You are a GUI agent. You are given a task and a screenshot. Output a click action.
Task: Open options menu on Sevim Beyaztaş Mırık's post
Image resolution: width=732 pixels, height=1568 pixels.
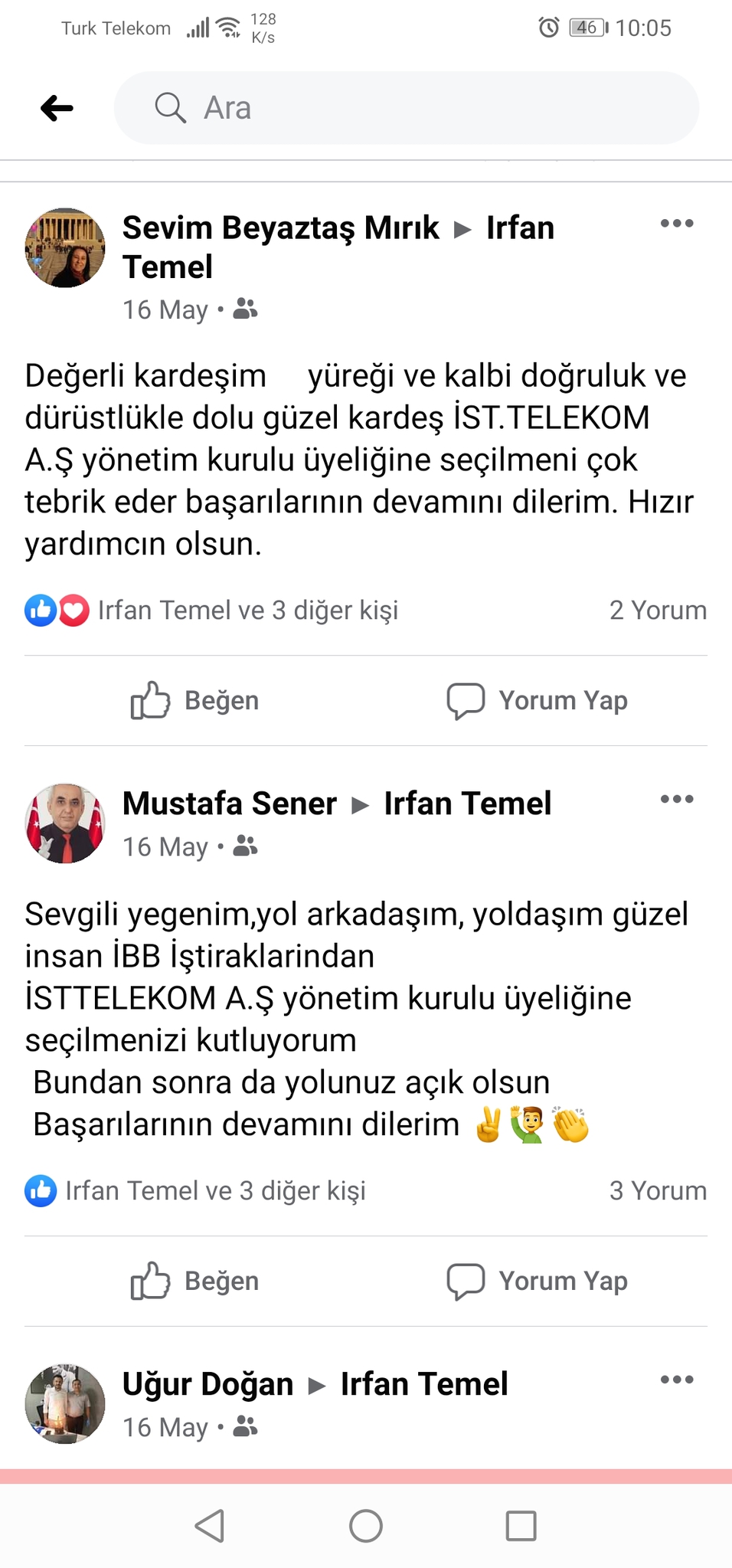click(677, 224)
